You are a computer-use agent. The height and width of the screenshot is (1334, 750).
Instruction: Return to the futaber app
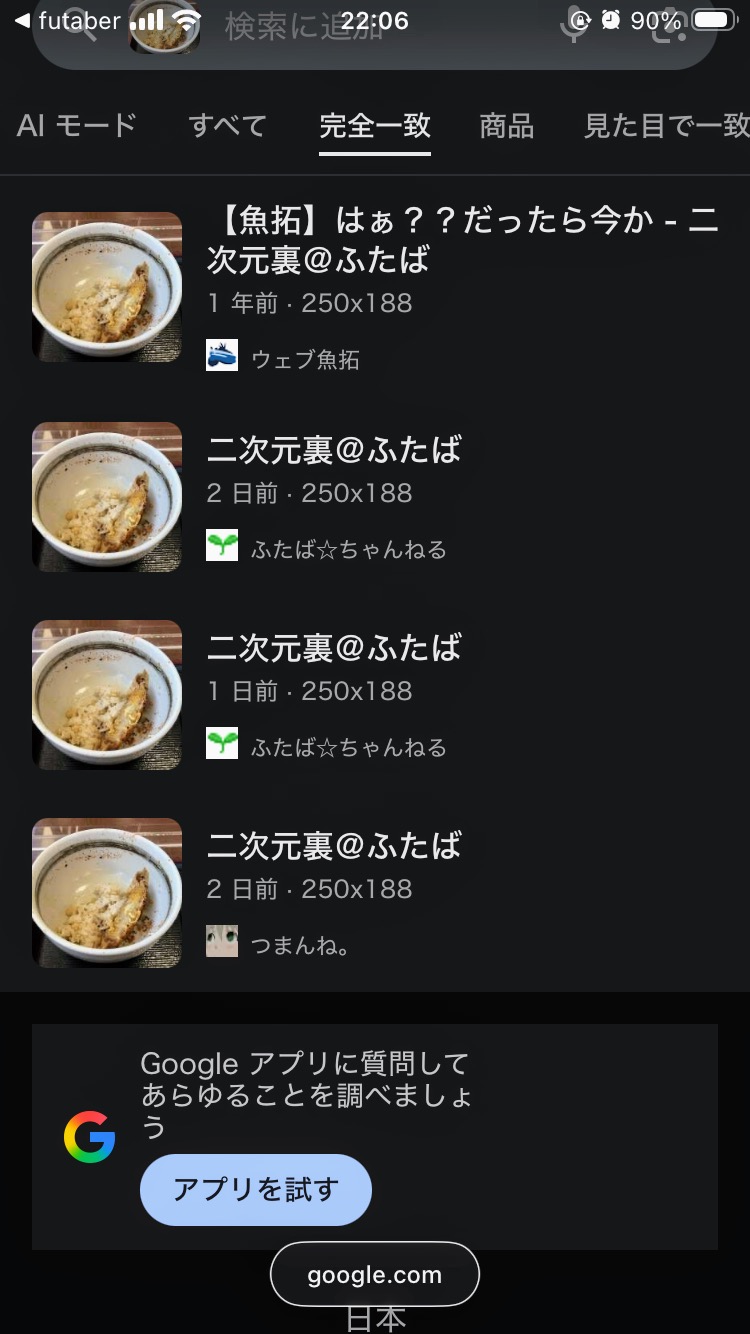point(66,21)
